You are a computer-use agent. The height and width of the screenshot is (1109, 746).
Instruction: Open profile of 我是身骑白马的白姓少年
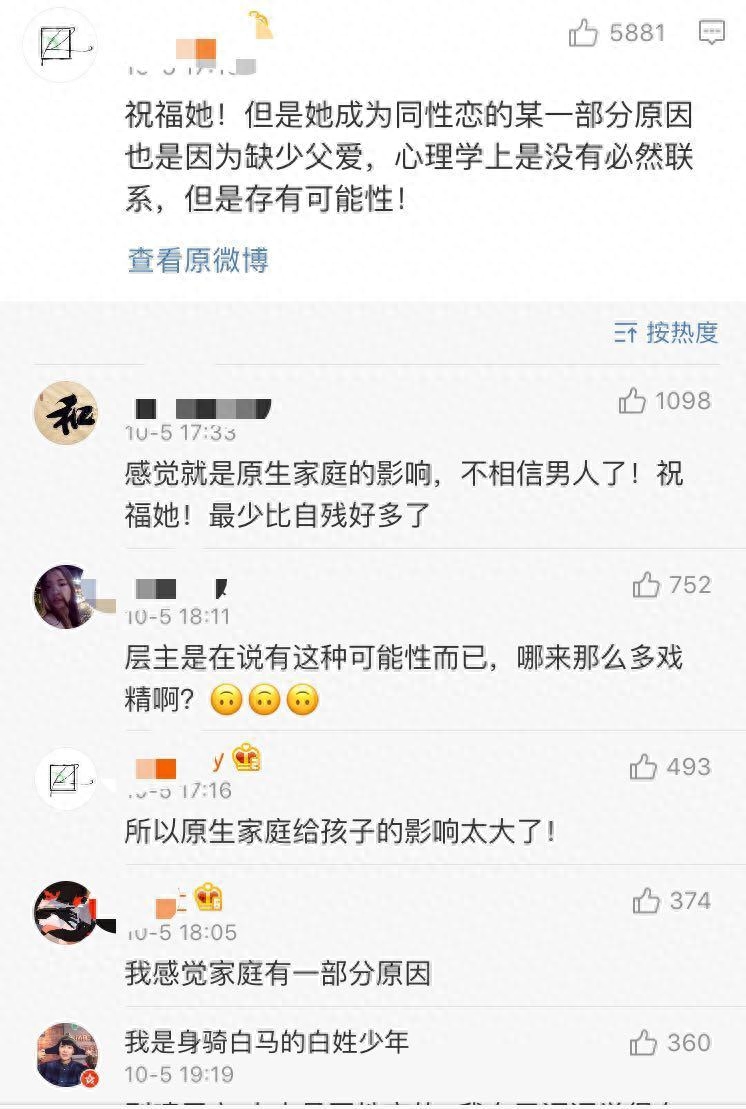[x=267, y=1042]
